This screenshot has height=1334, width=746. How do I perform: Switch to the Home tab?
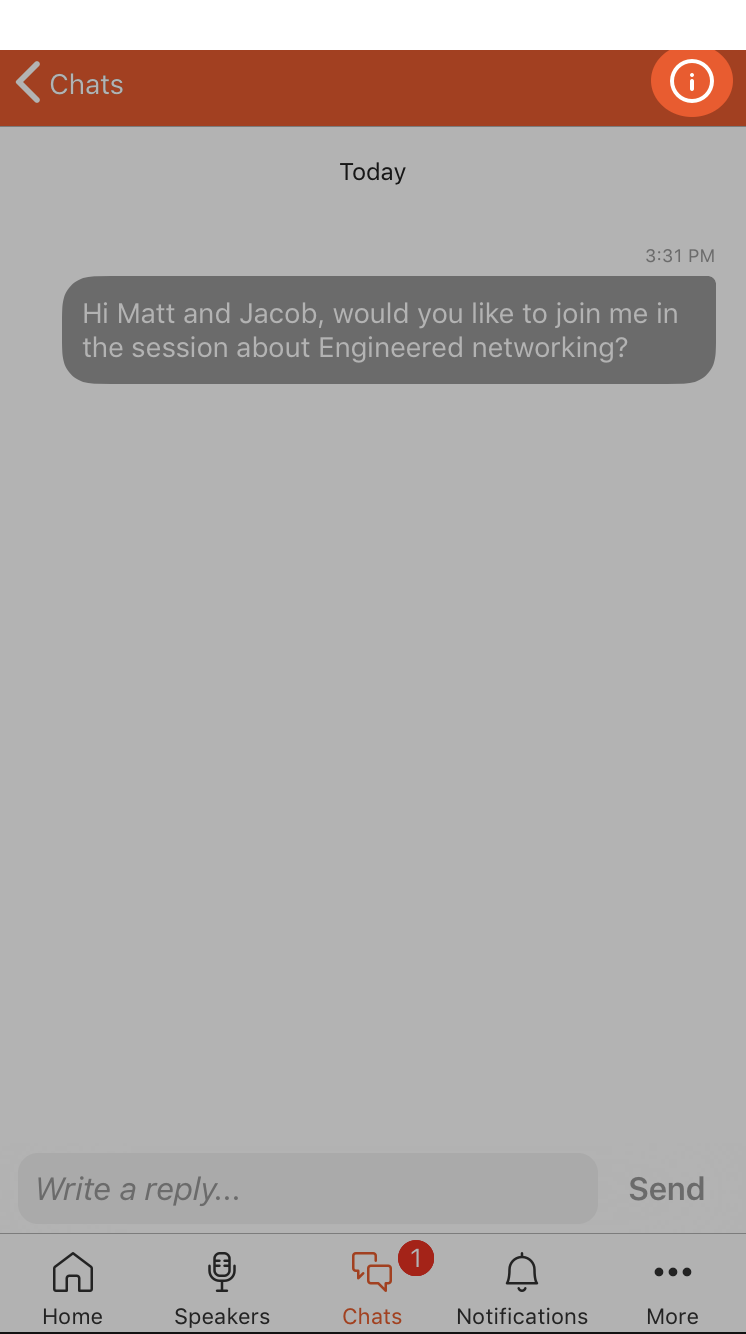73,1288
